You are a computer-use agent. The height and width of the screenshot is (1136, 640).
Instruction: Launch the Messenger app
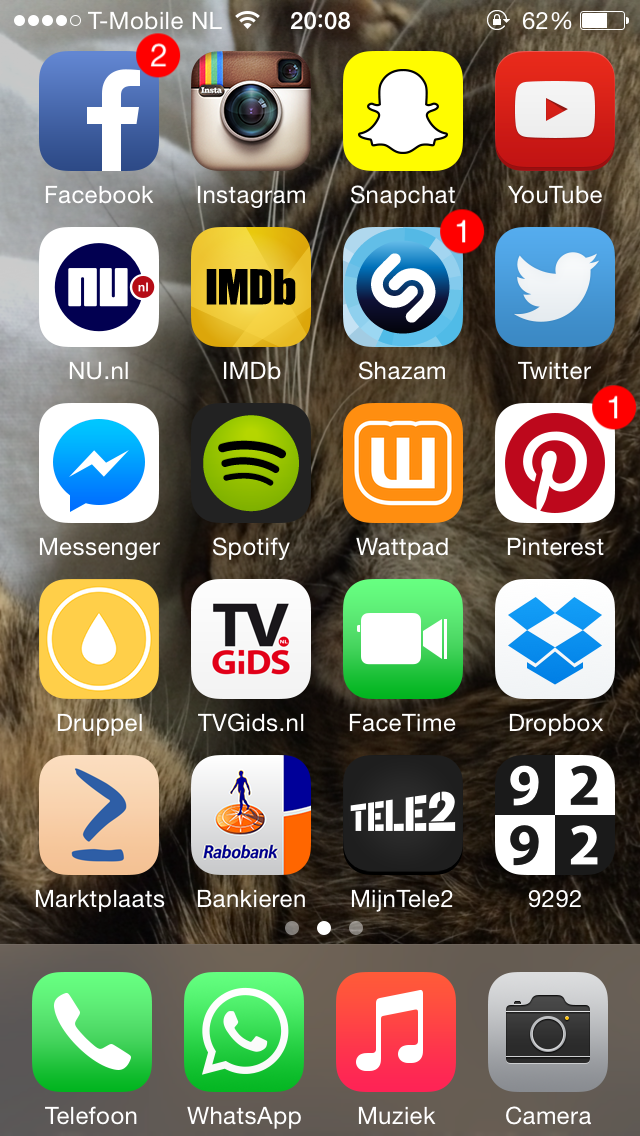[99, 464]
